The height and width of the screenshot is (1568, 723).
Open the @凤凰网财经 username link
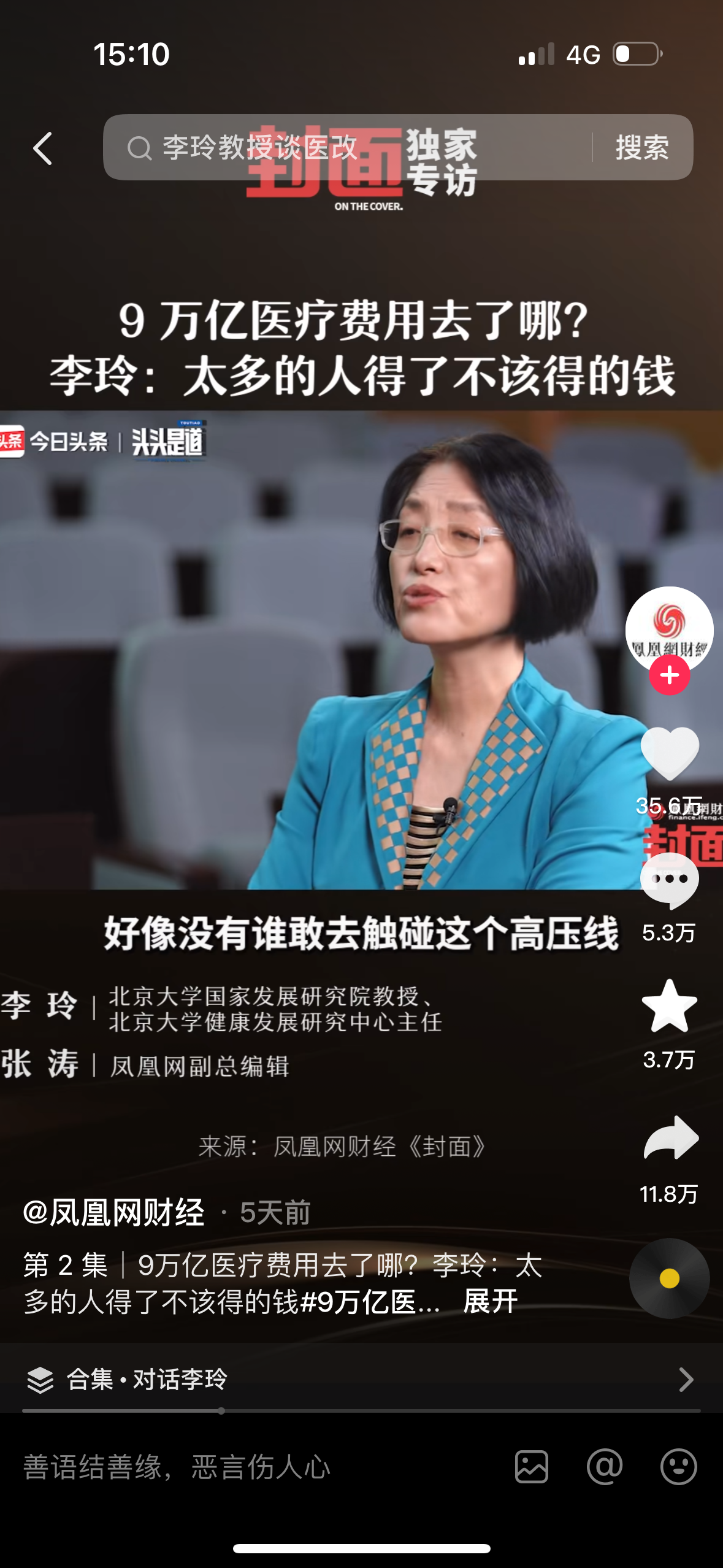[114, 1212]
